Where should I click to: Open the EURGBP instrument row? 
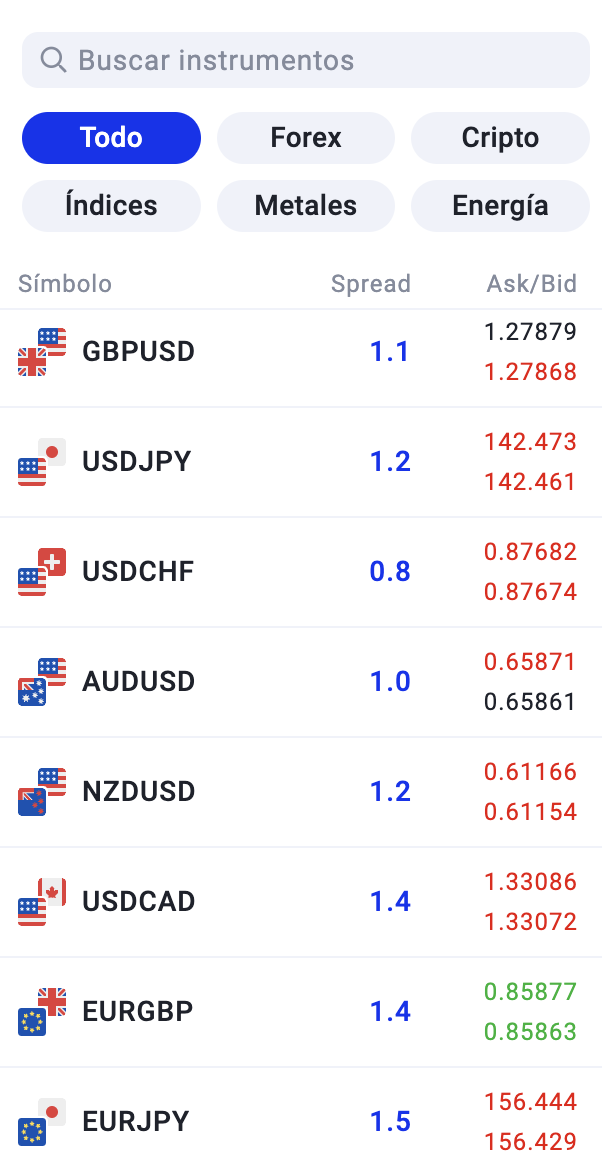[302, 1011]
